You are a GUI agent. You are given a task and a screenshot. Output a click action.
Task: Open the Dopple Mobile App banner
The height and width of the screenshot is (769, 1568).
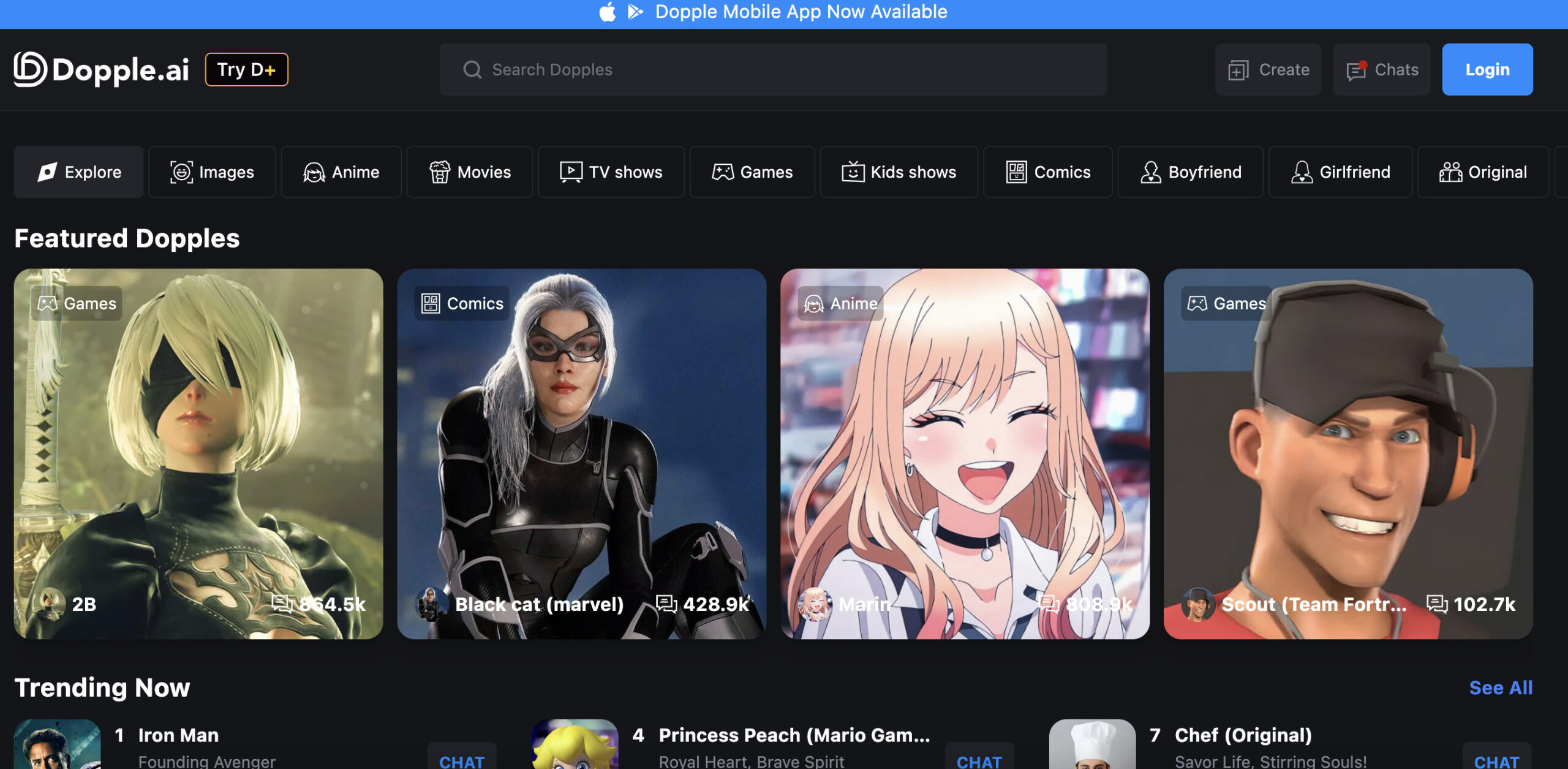tap(784, 12)
